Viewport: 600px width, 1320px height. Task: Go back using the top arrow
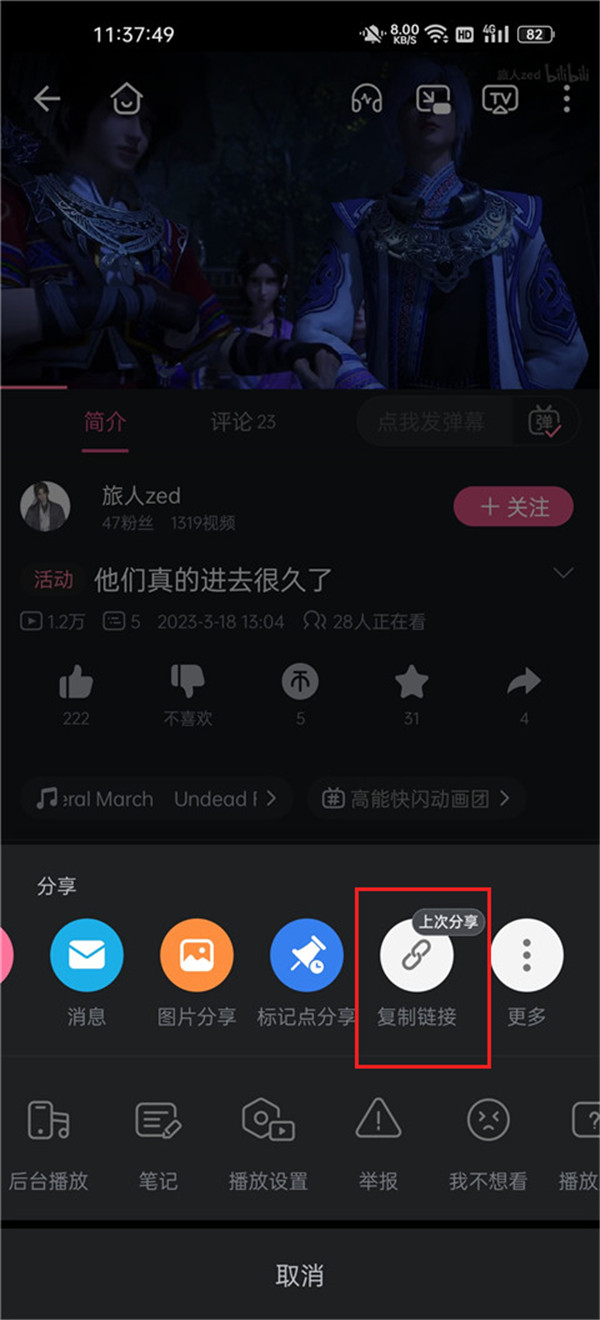click(47, 98)
